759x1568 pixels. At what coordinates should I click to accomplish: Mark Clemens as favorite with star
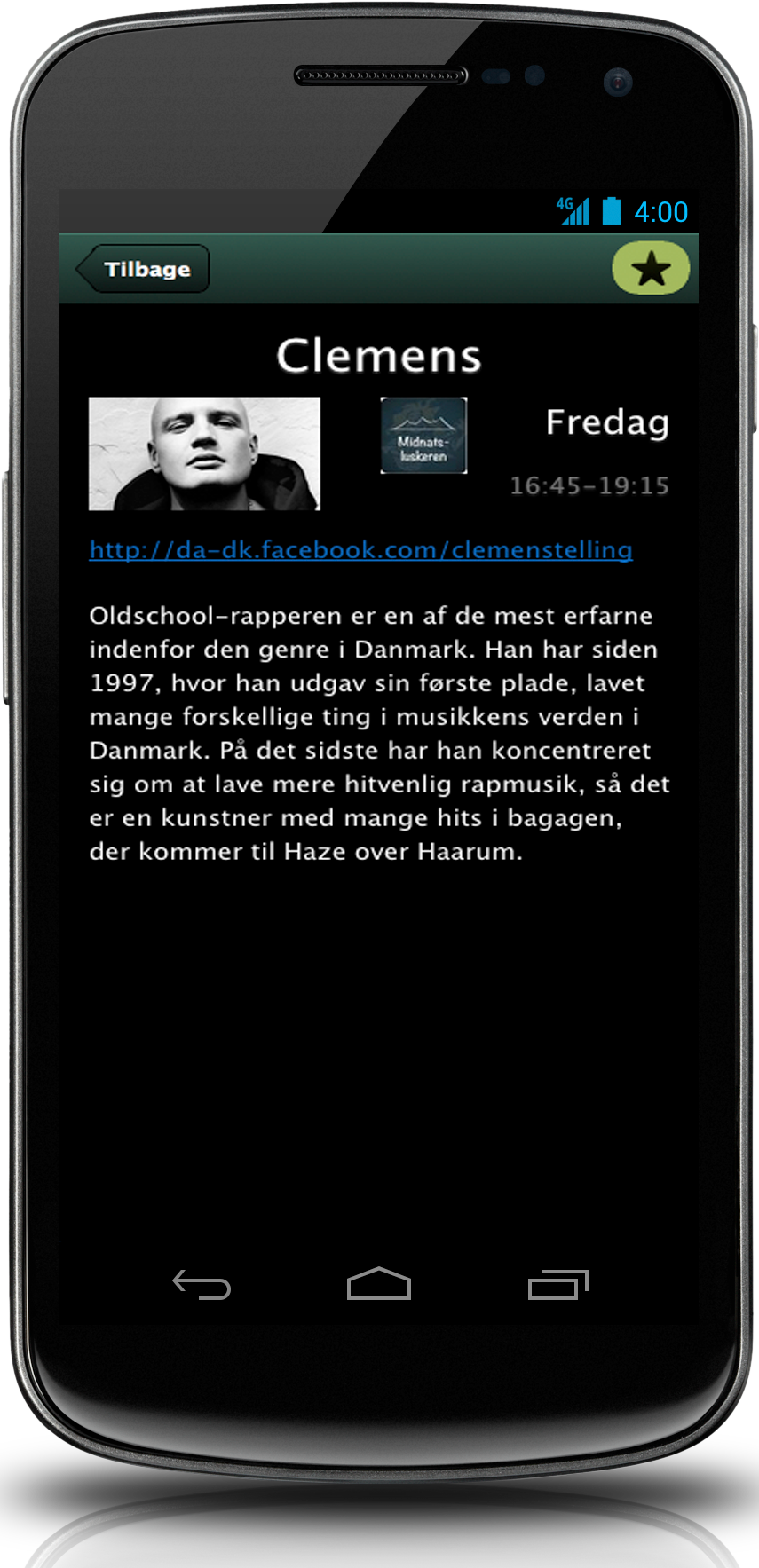[x=651, y=269]
